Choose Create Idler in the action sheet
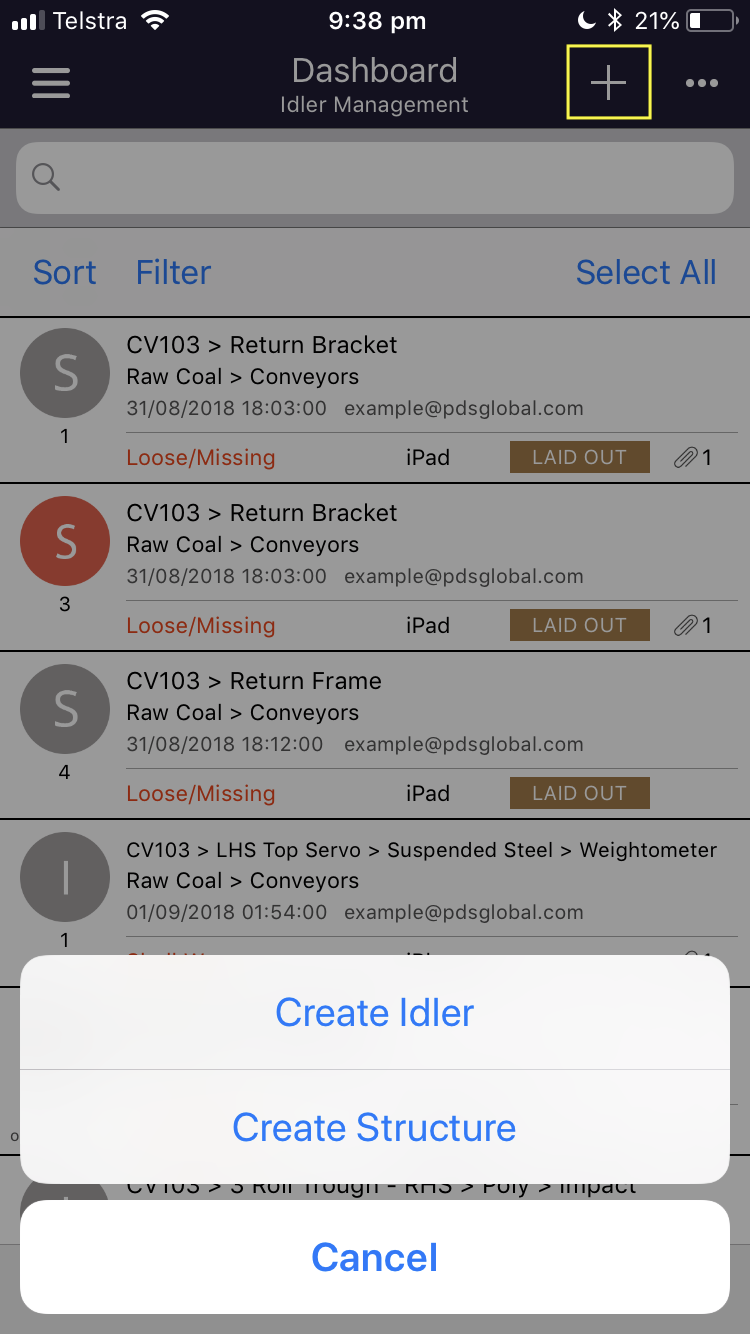 [374, 1012]
